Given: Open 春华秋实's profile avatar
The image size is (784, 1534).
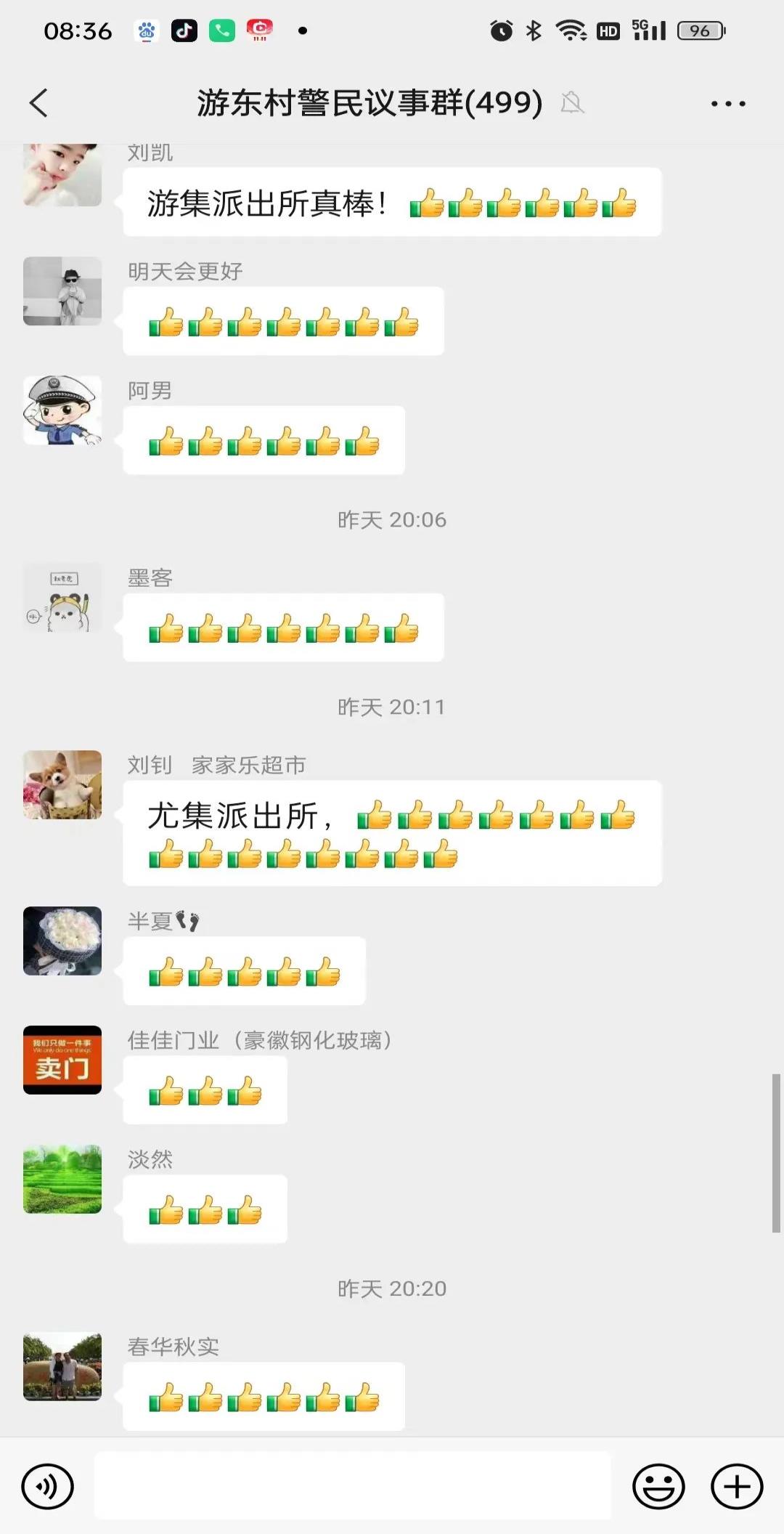Looking at the screenshot, I should tap(62, 1366).
